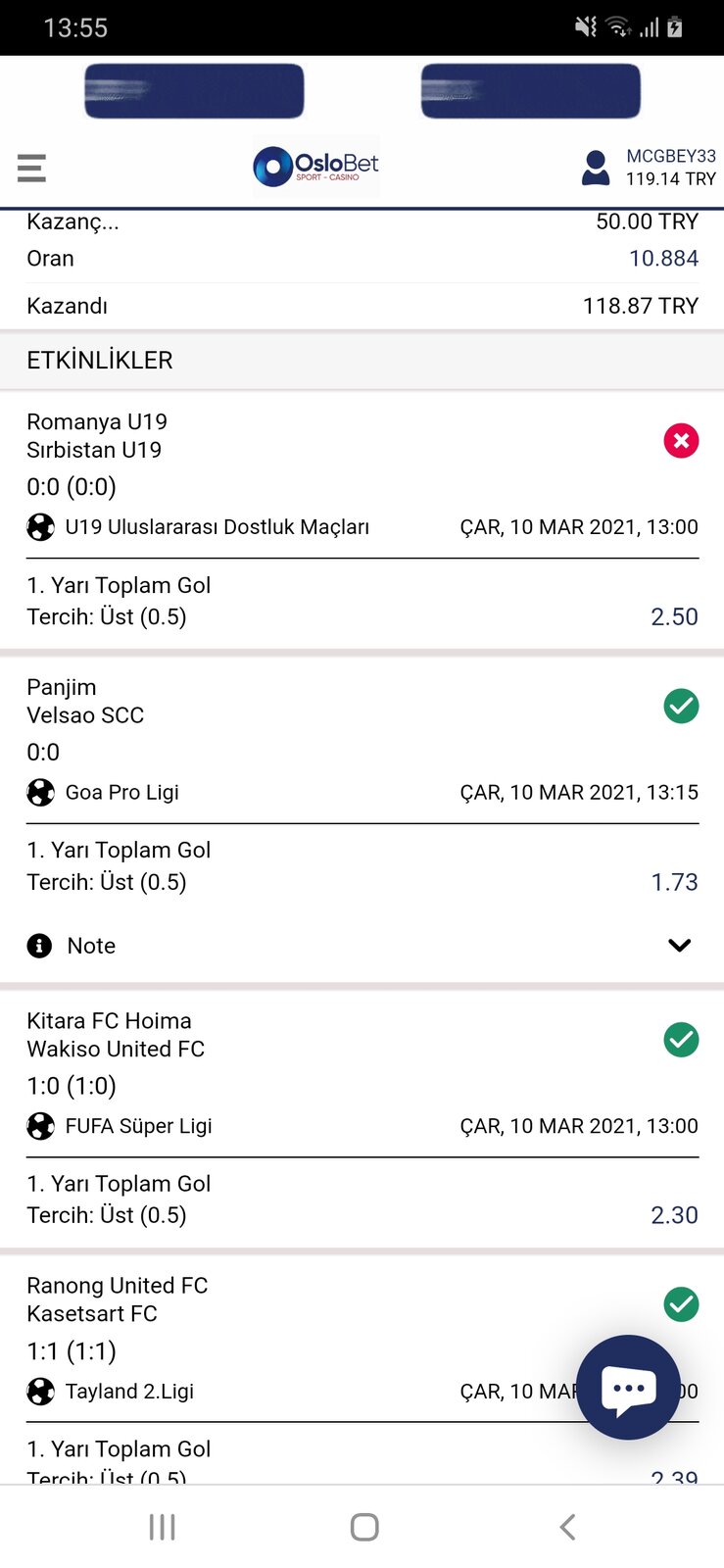Viewport: 724px width, 1568px height.
Task: Open recent apps from the navigation bar
Action: pyautogui.click(x=162, y=1527)
